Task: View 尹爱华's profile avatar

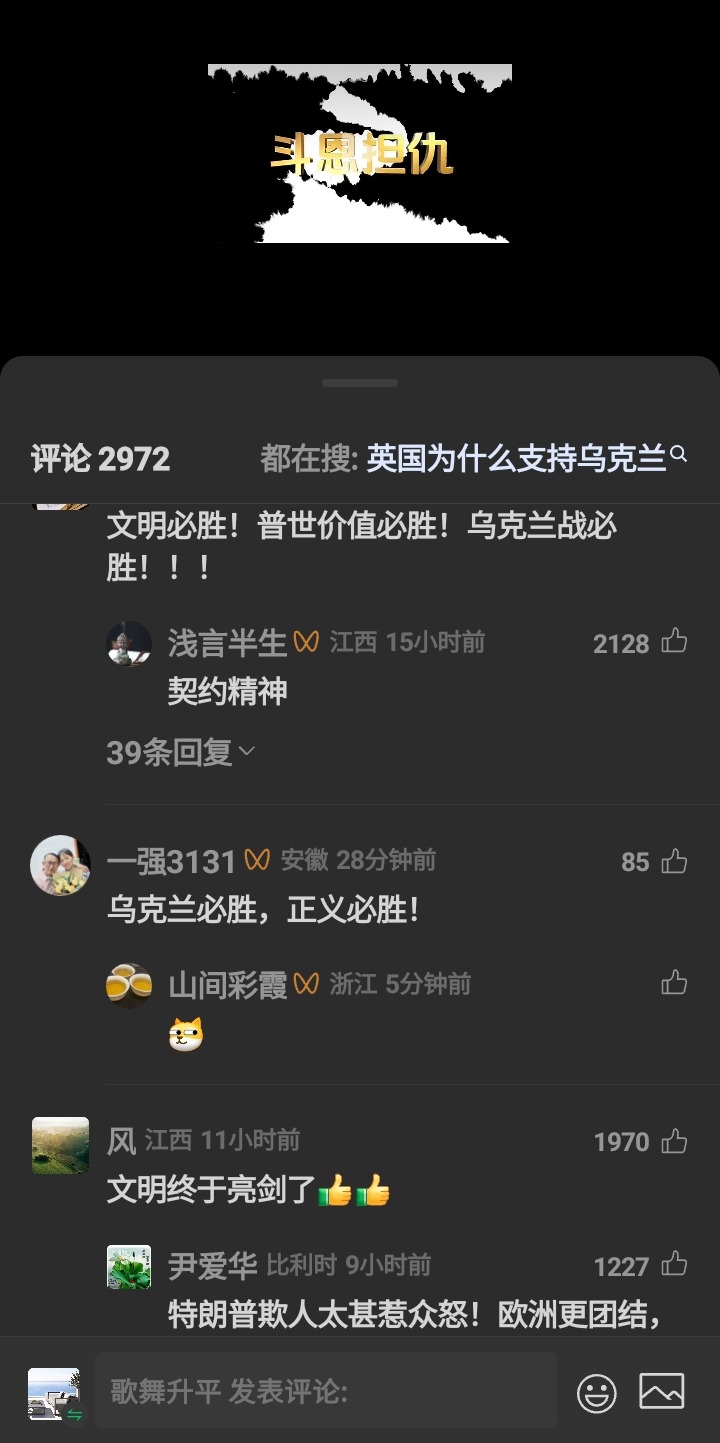Action: pos(129,1267)
